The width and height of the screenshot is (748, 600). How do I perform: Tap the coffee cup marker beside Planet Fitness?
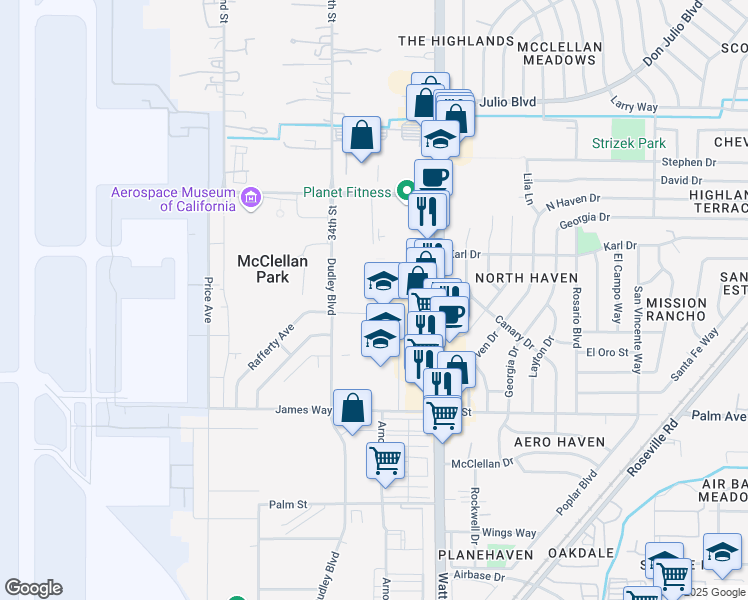point(433,178)
